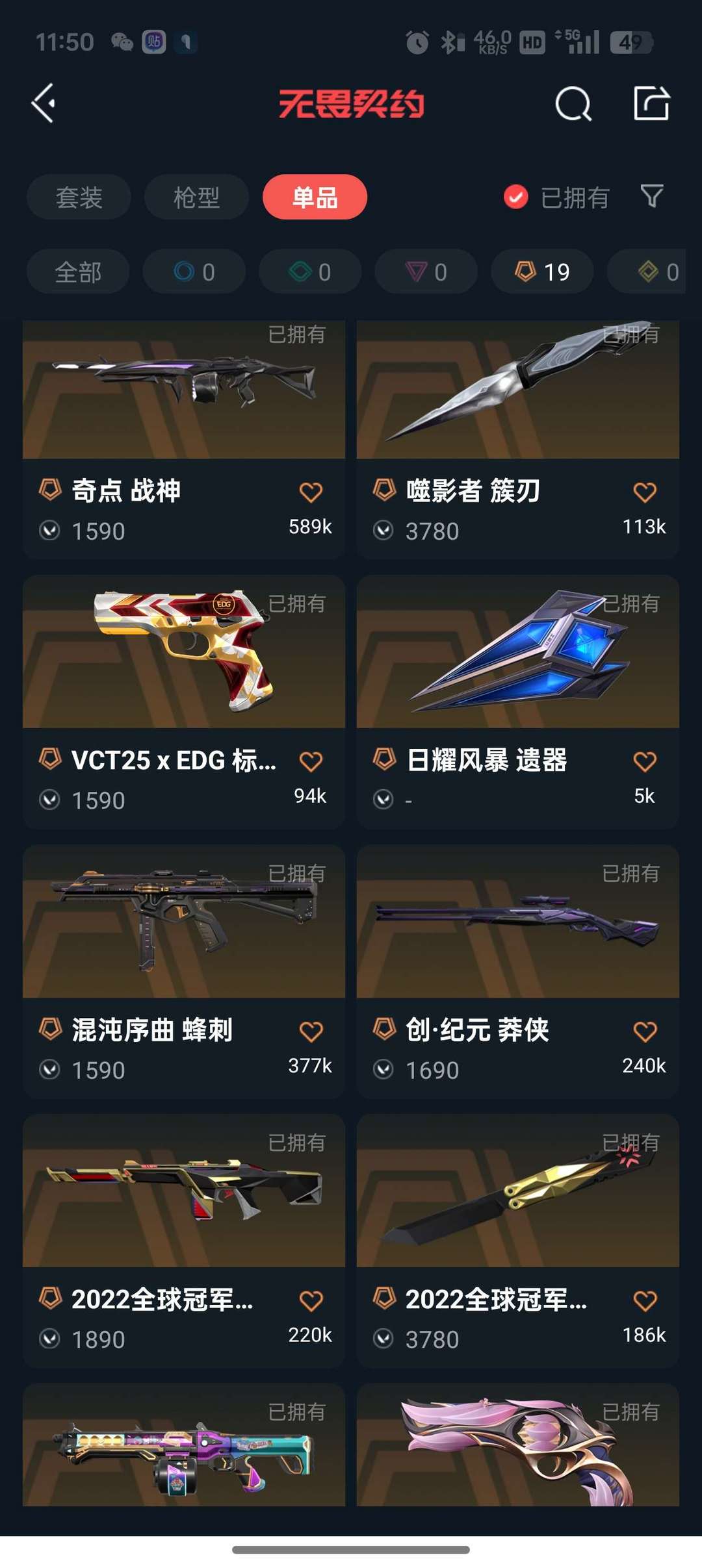The height and width of the screenshot is (1568, 702).
Task: Uncheck the 已拥有 filter checkbox
Action: 515,197
